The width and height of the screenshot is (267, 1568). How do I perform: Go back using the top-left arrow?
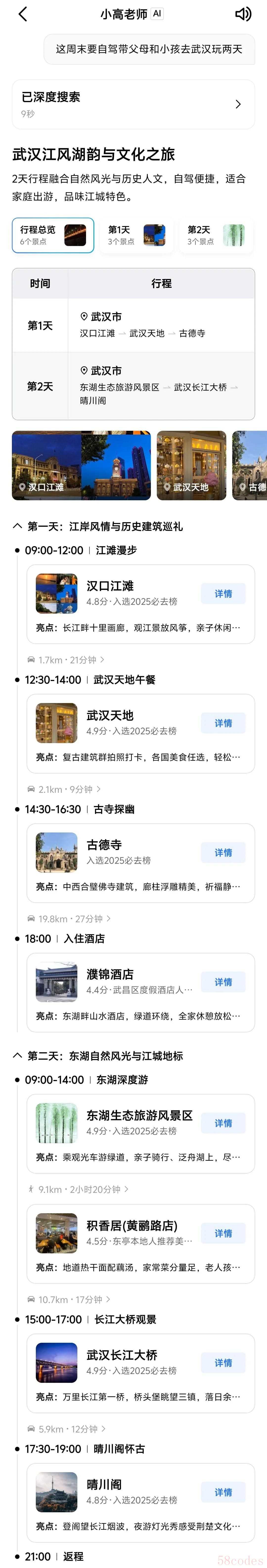pyautogui.click(x=22, y=14)
